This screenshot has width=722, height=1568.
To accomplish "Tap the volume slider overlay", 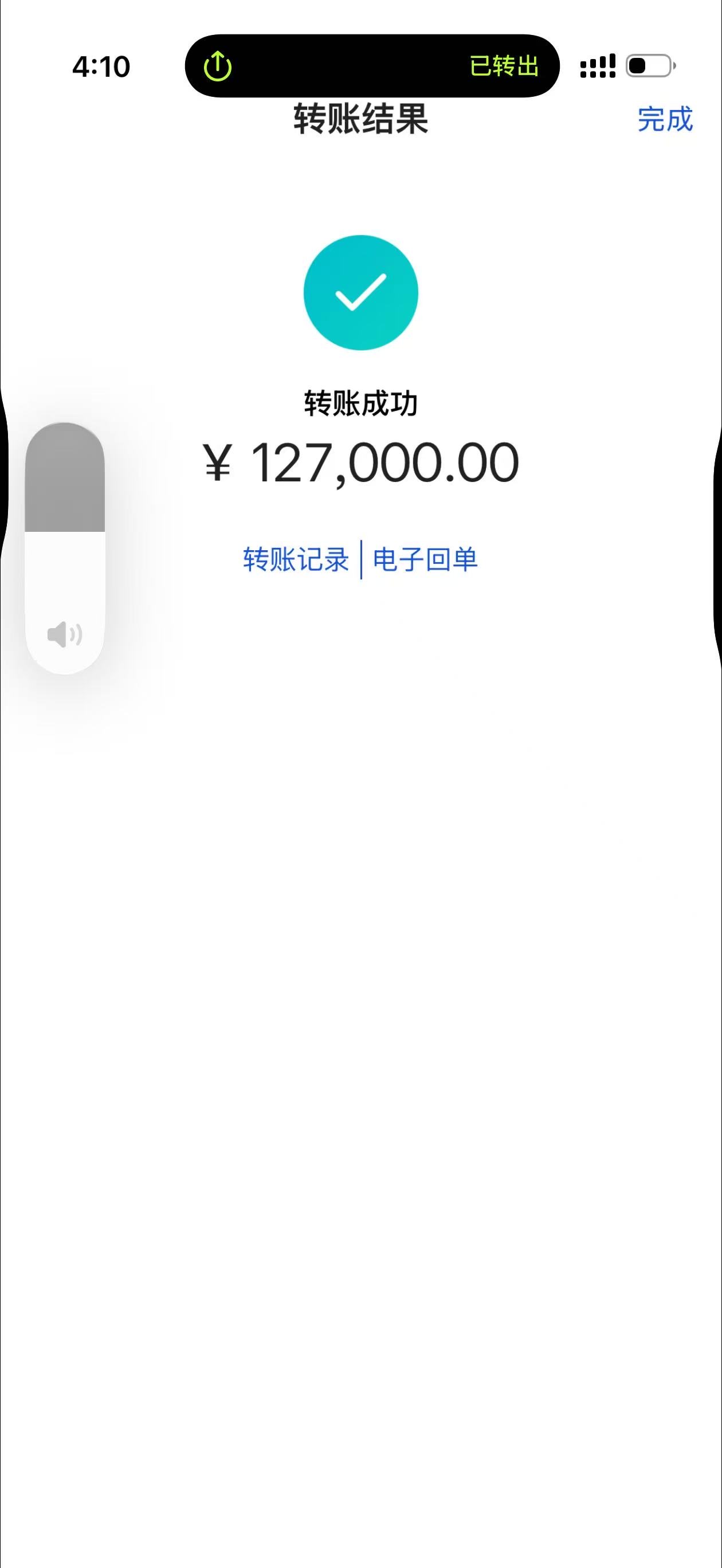I will click(65, 548).
